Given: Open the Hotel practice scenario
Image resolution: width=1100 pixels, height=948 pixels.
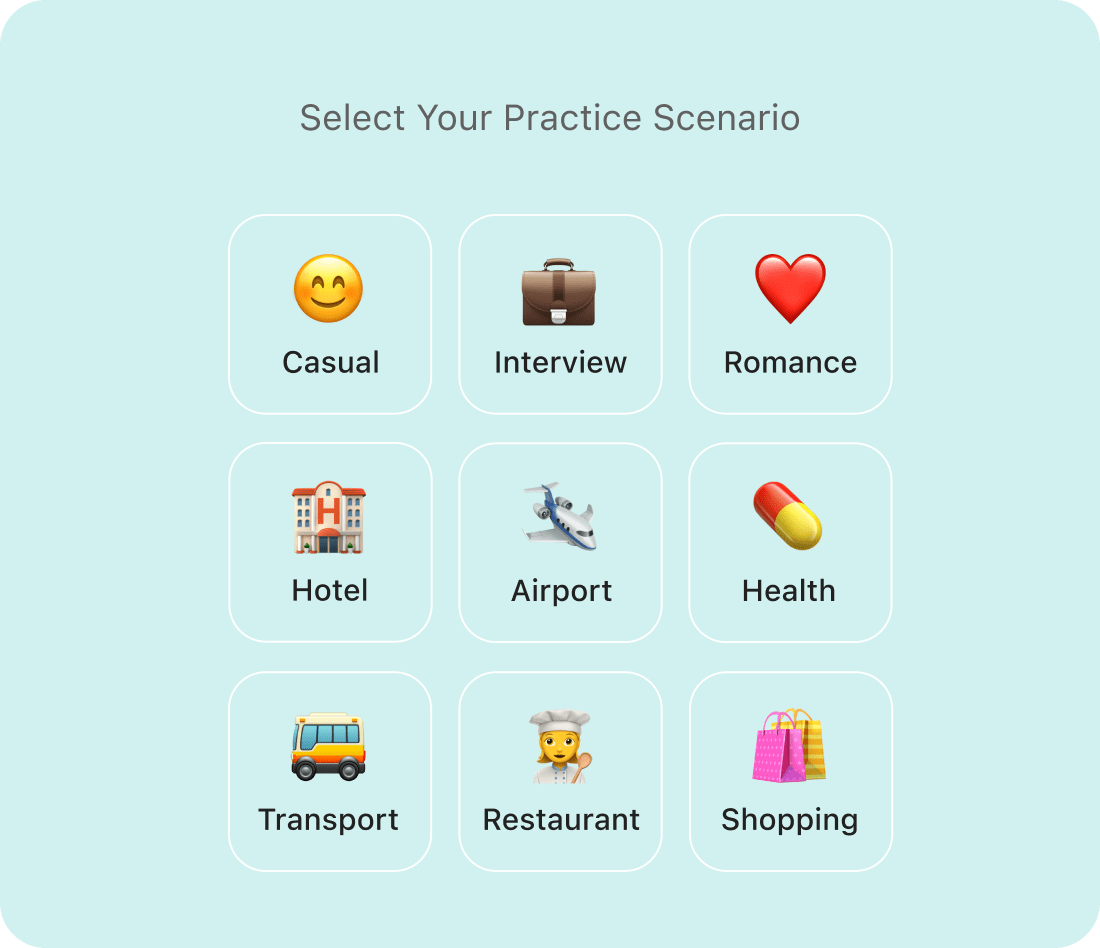Looking at the screenshot, I should tap(330, 542).
